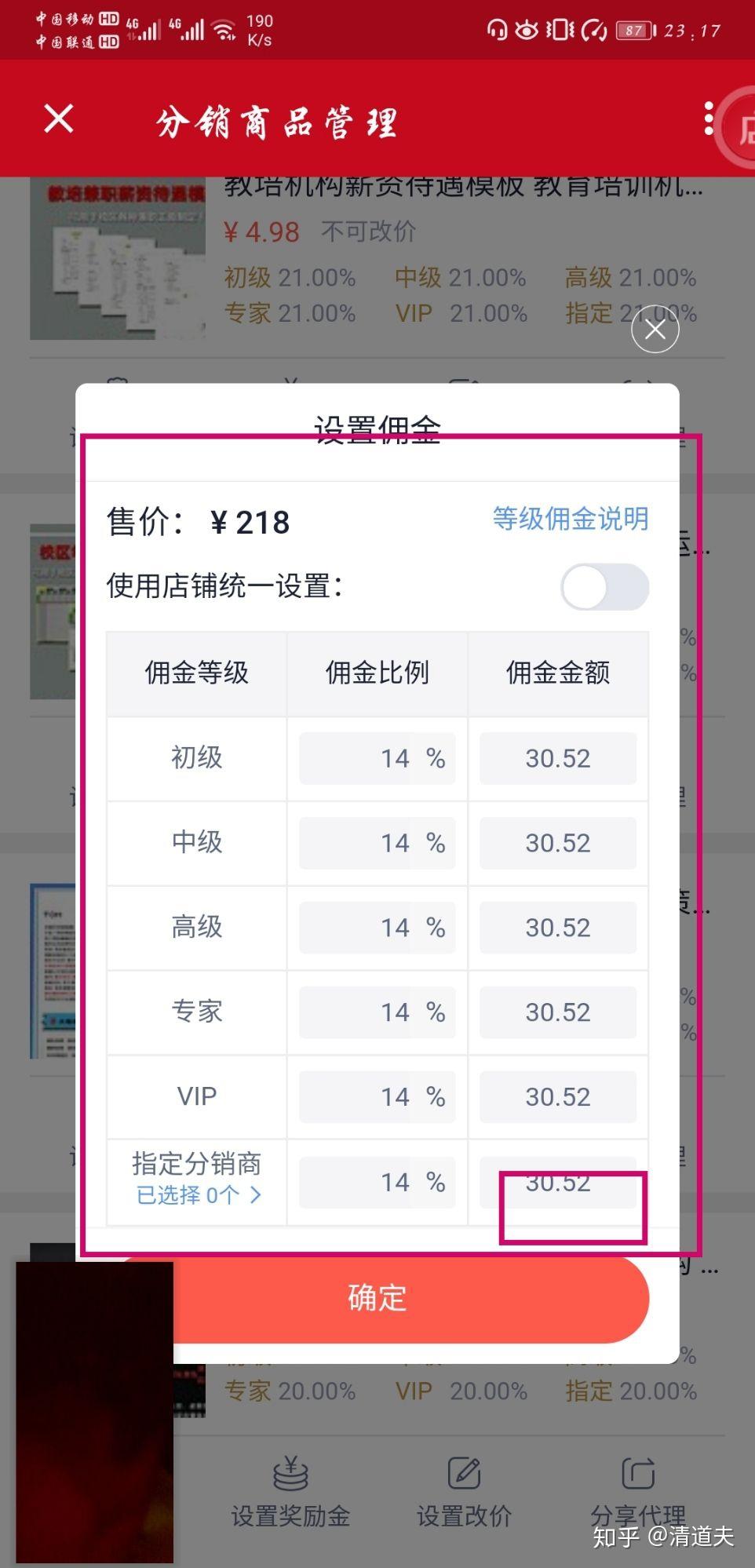
Task: Edit 初级 commission amount field
Action: click(x=558, y=758)
